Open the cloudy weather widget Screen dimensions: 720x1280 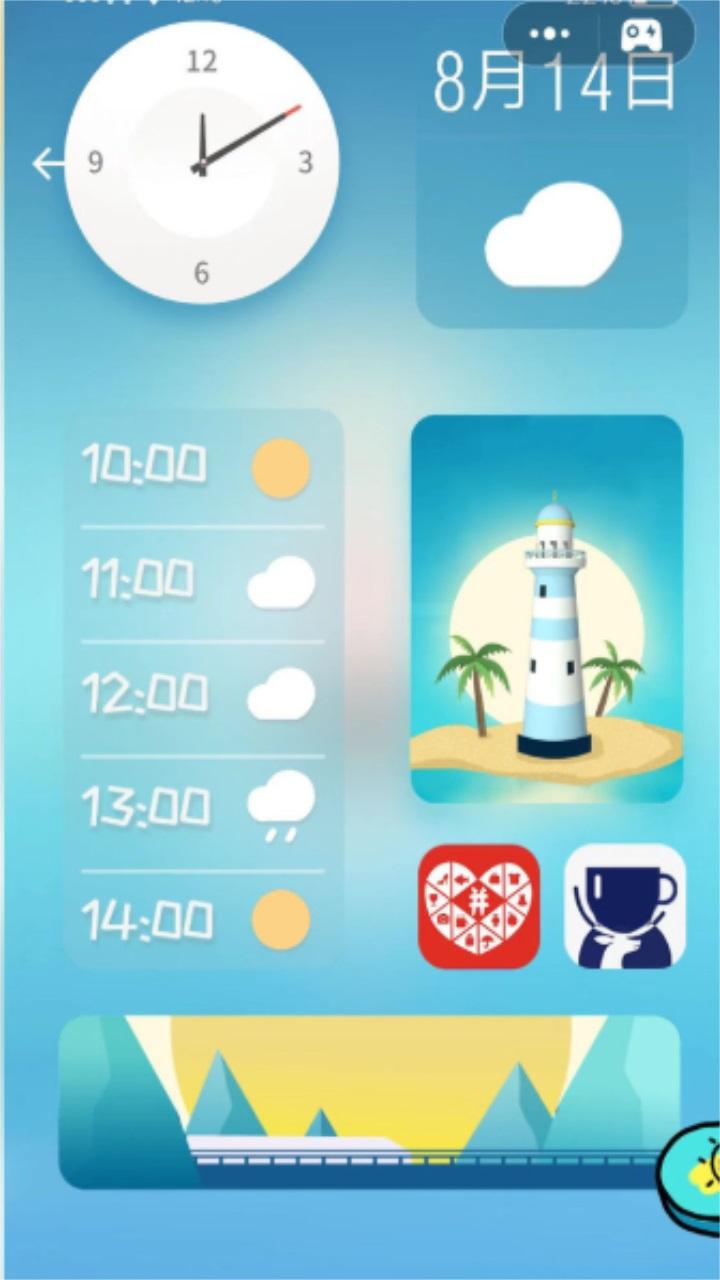tap(552, 235)
